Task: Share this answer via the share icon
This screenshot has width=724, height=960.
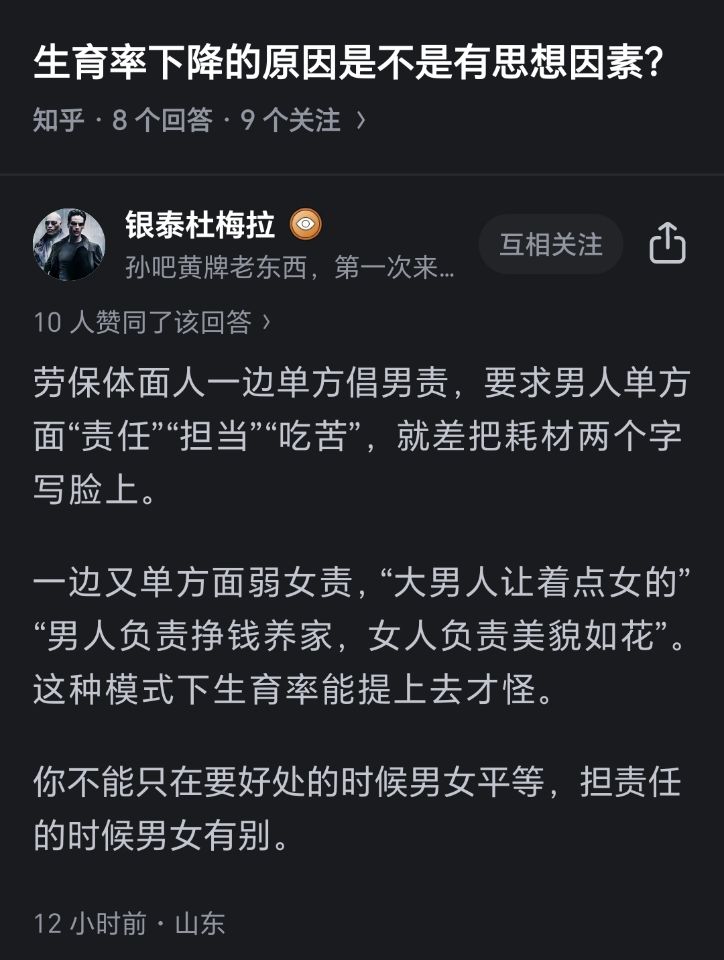Action: [667, 244]
